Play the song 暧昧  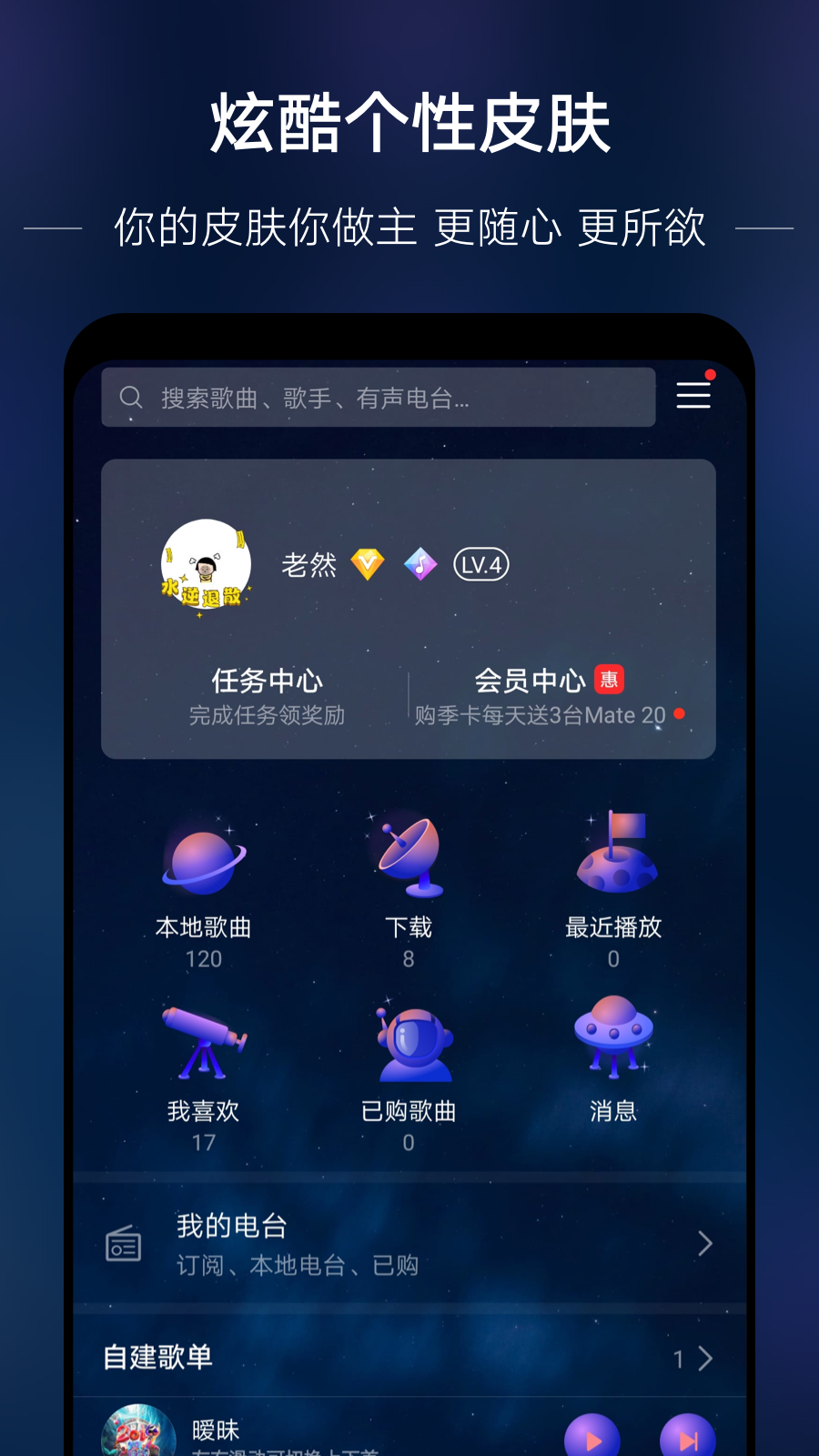(x=592, y=1436)
